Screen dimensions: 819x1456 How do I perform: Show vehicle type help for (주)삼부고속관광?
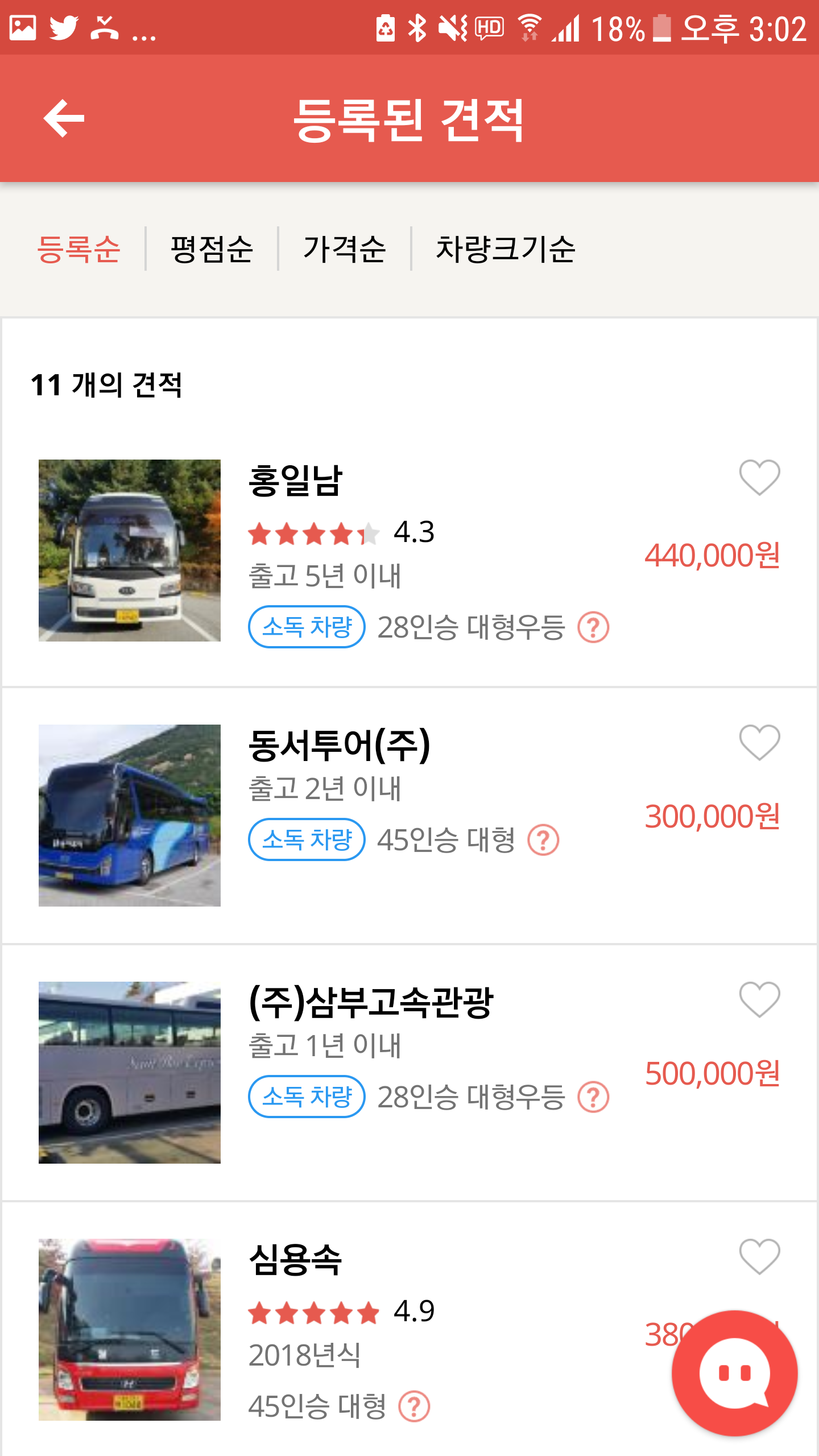tap(593, 1098)
